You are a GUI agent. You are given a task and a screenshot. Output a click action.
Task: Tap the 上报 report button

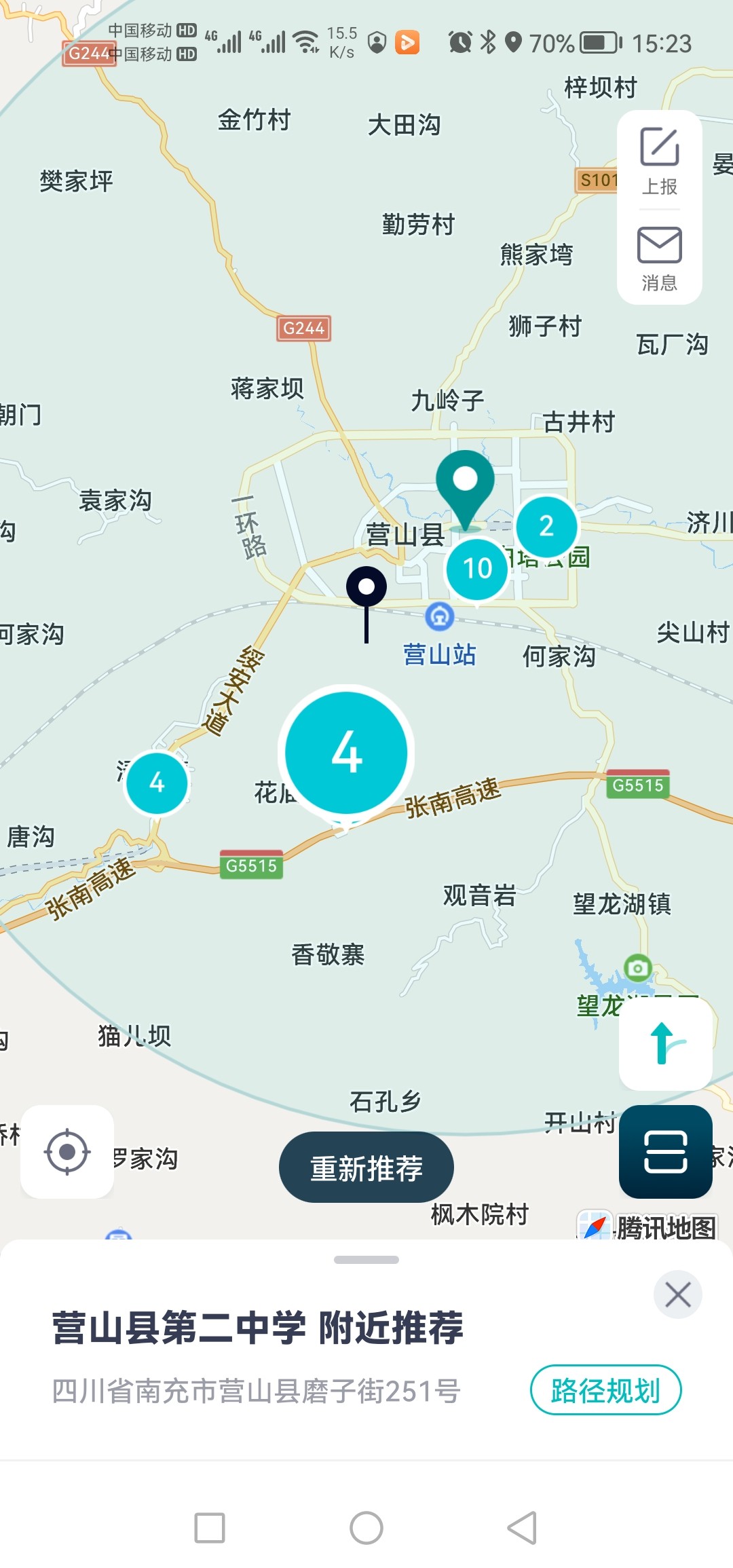[x=659, y=160]
